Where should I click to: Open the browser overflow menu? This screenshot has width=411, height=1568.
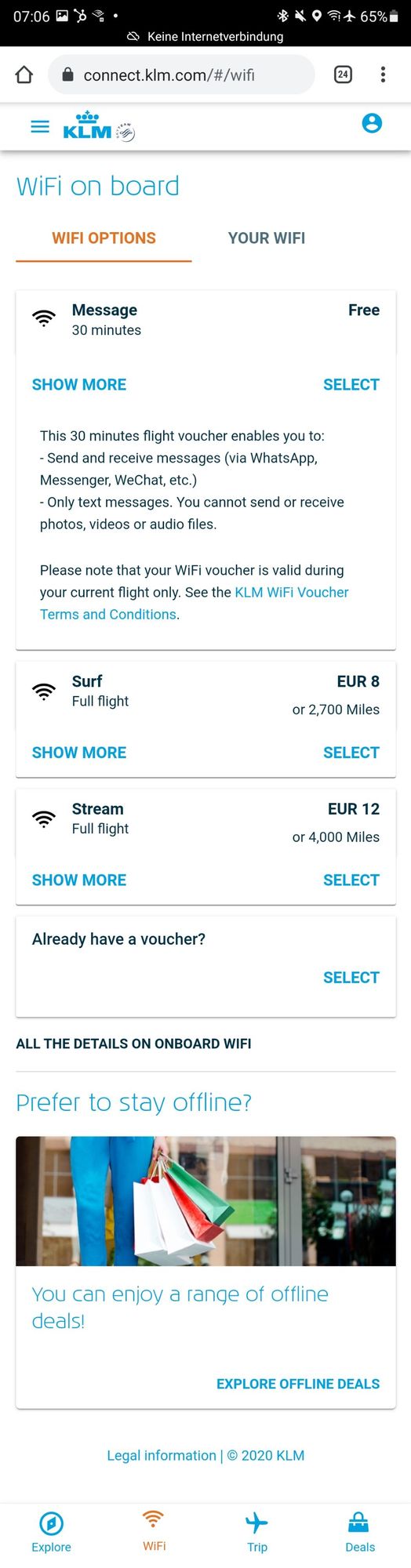click(x=383, y=74)
